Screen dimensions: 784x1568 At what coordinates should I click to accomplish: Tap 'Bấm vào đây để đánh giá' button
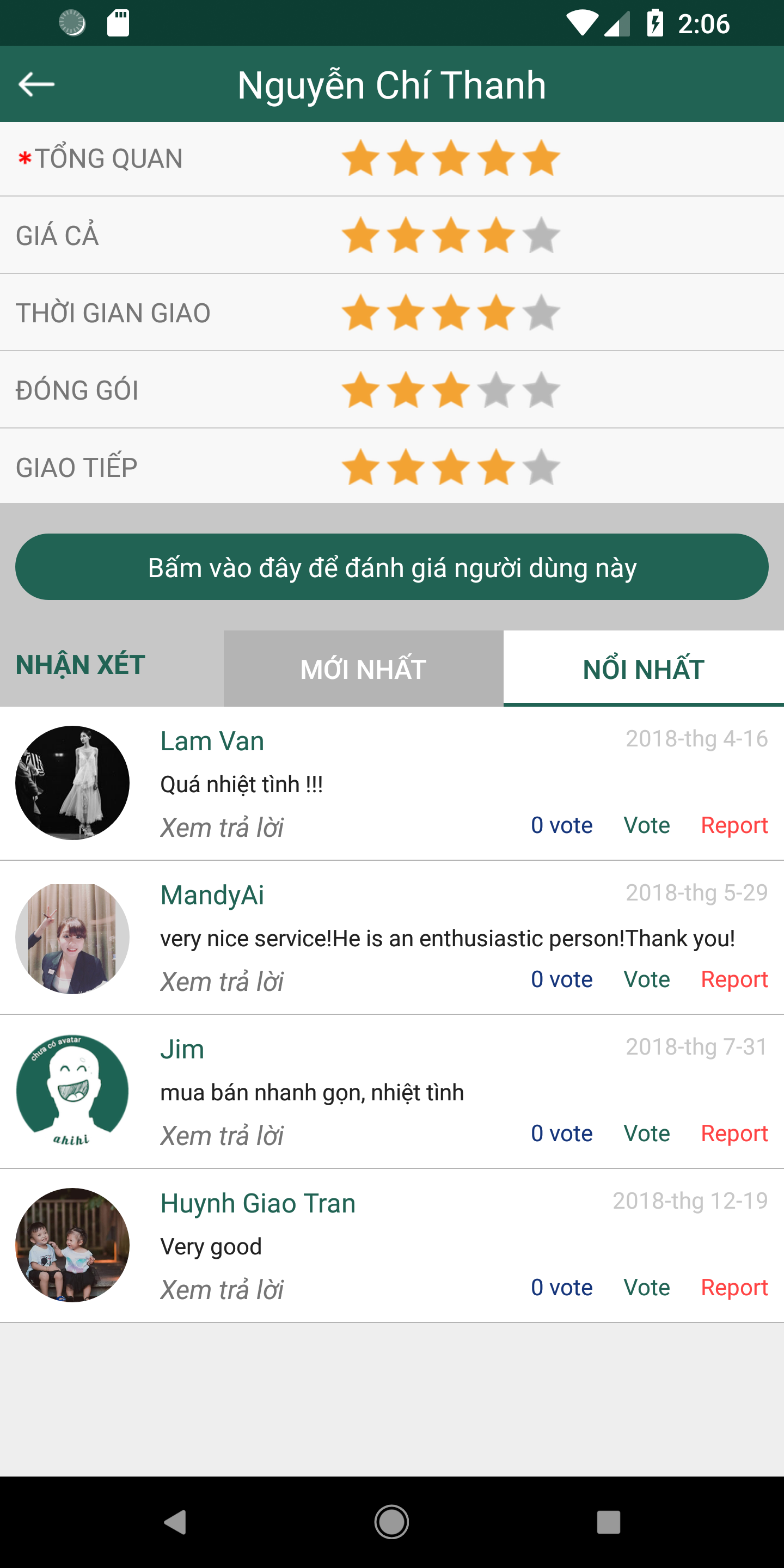pyautogui.click(x=391, y=567)
